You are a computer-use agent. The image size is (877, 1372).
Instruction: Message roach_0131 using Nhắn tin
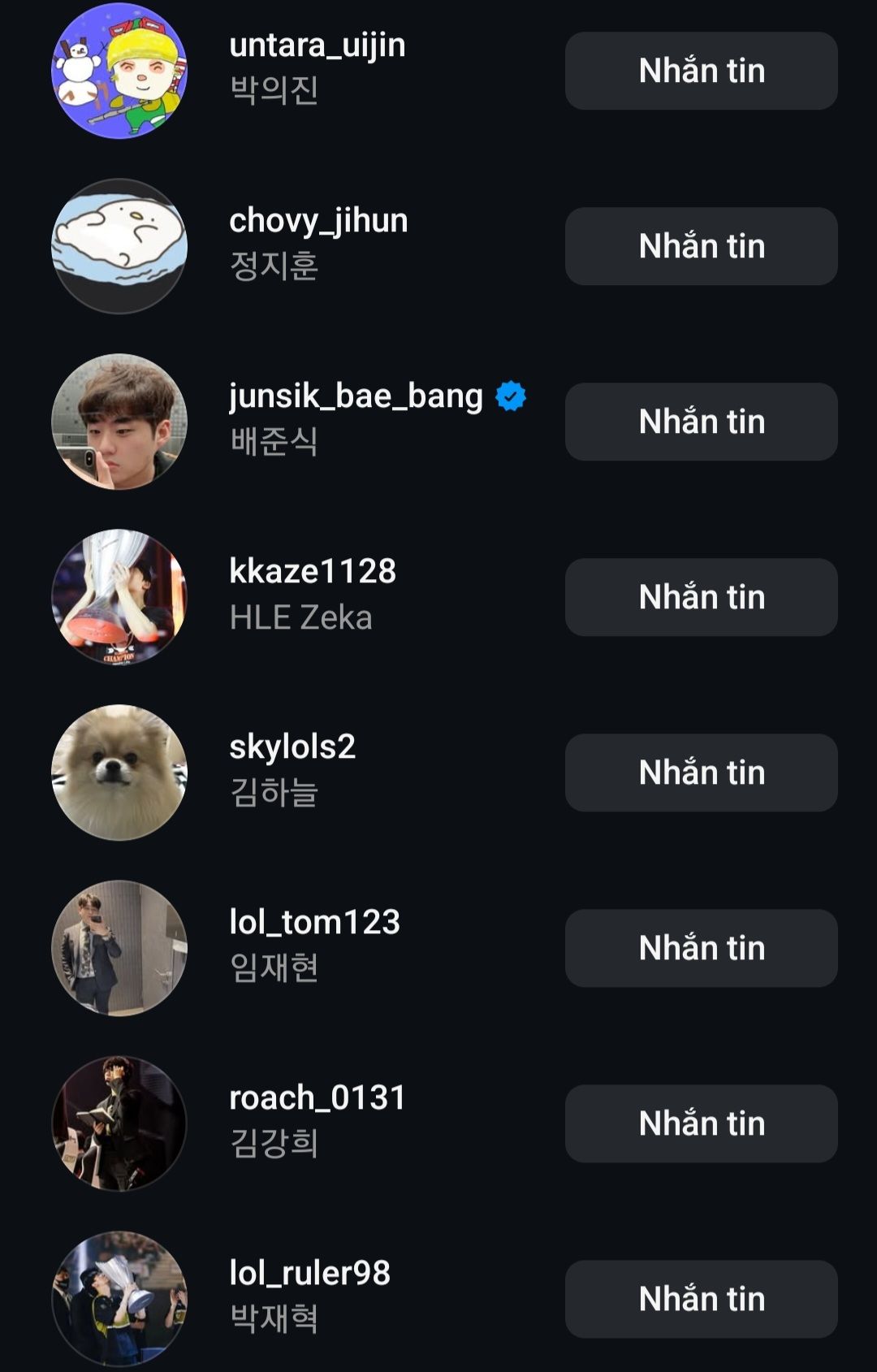point(701,1123)
